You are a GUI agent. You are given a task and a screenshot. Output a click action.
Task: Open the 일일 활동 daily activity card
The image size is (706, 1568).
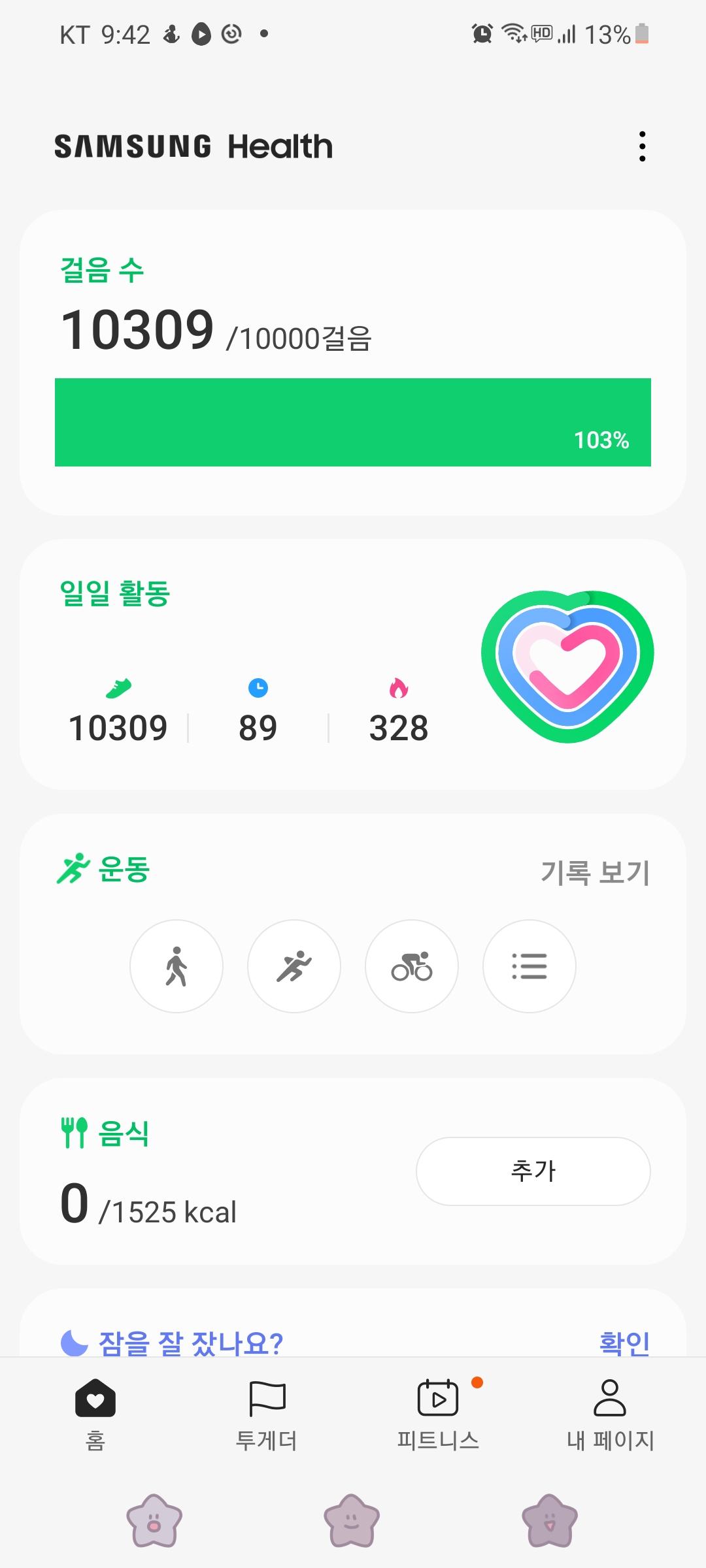[x=353, y=664]
